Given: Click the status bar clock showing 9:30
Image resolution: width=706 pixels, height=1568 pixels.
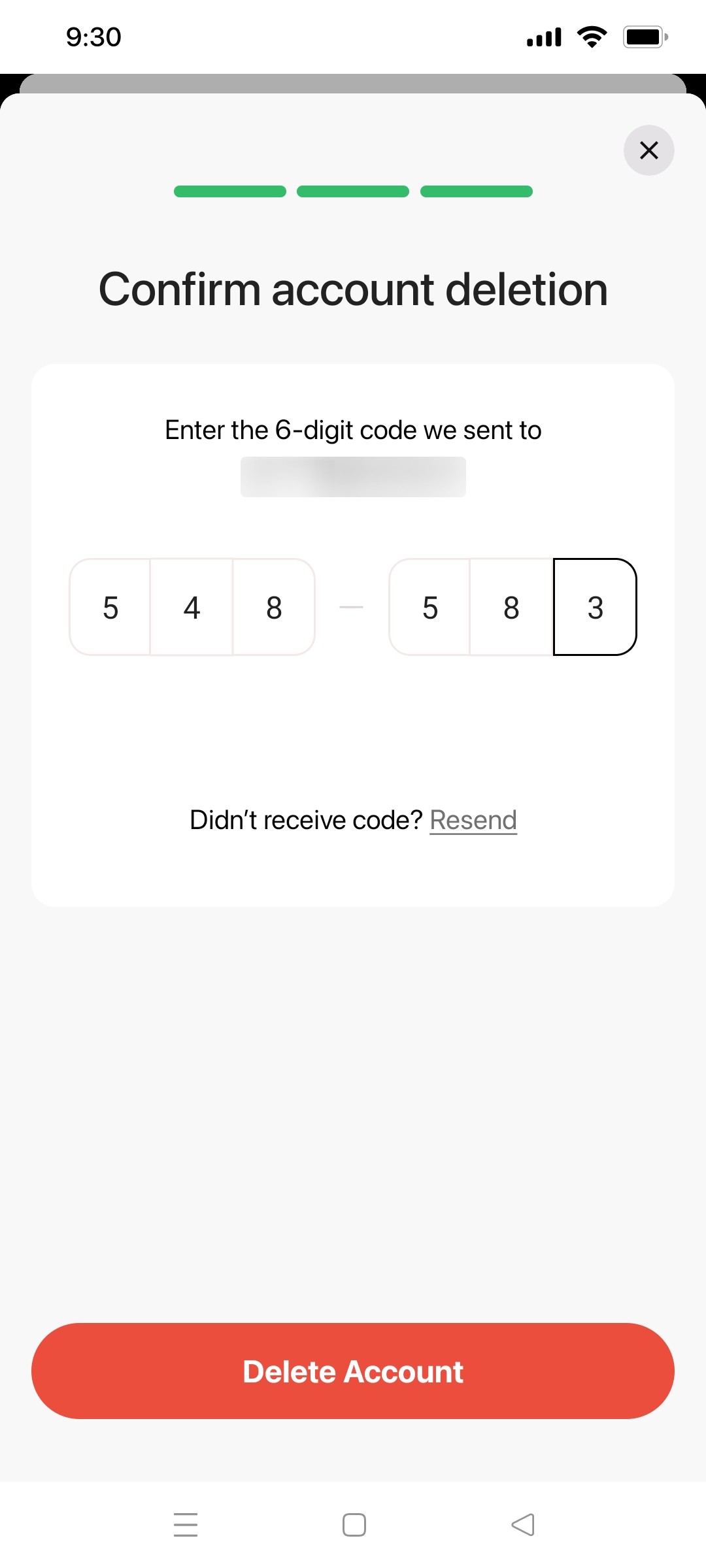Looking at the screenshot, I should tap(92, 37).
